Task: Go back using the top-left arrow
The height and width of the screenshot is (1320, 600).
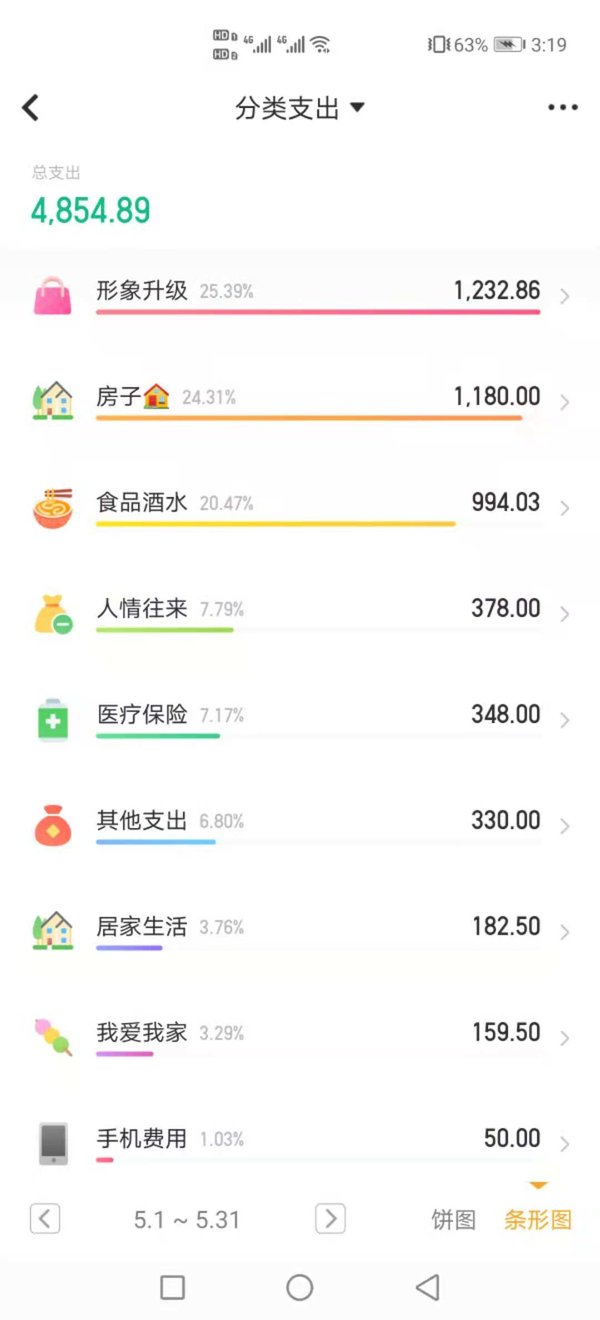Action: click(x=31, y=108)
